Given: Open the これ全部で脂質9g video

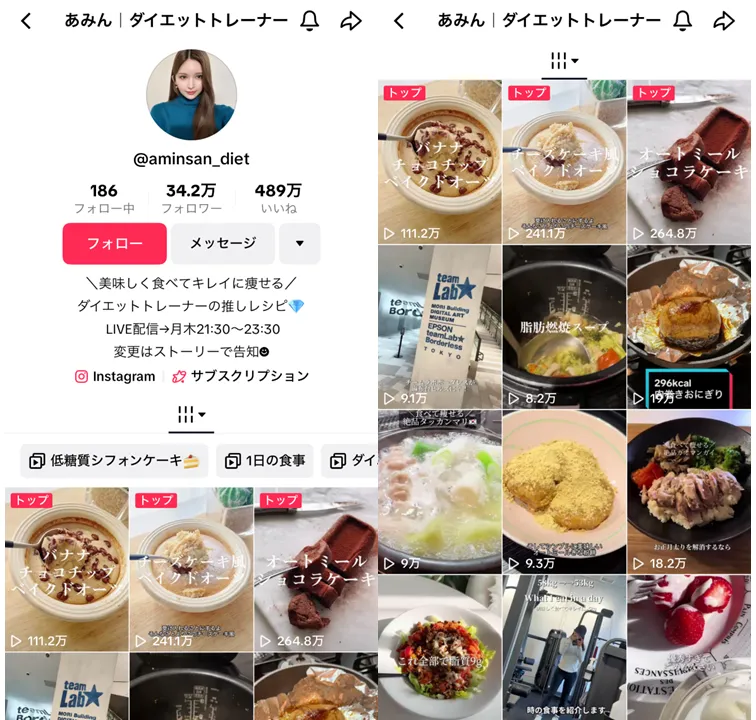Looking at the screenshot, I should pyautogui.click(x=439, y=648).
